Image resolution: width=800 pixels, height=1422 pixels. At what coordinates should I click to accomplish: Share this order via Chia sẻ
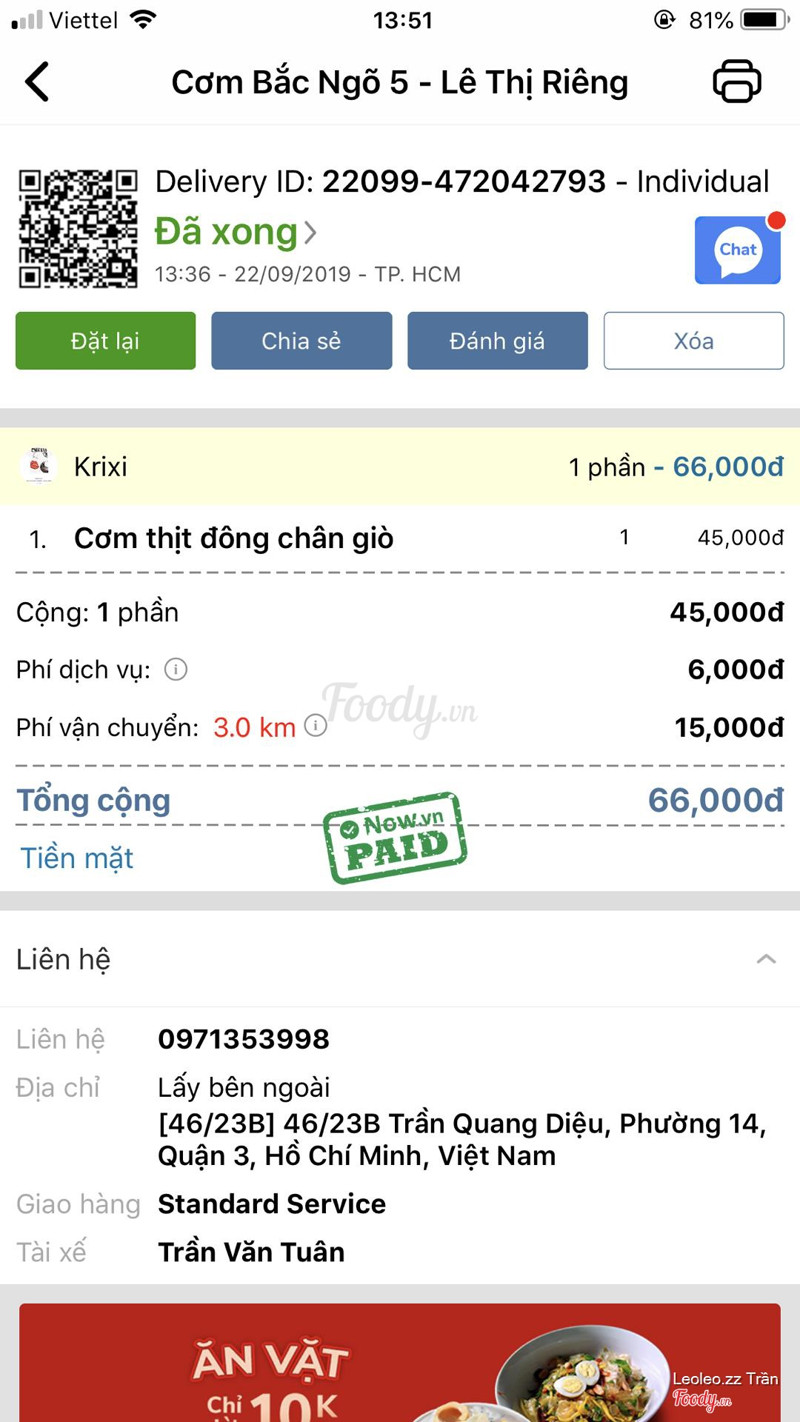tap(301, 341)
